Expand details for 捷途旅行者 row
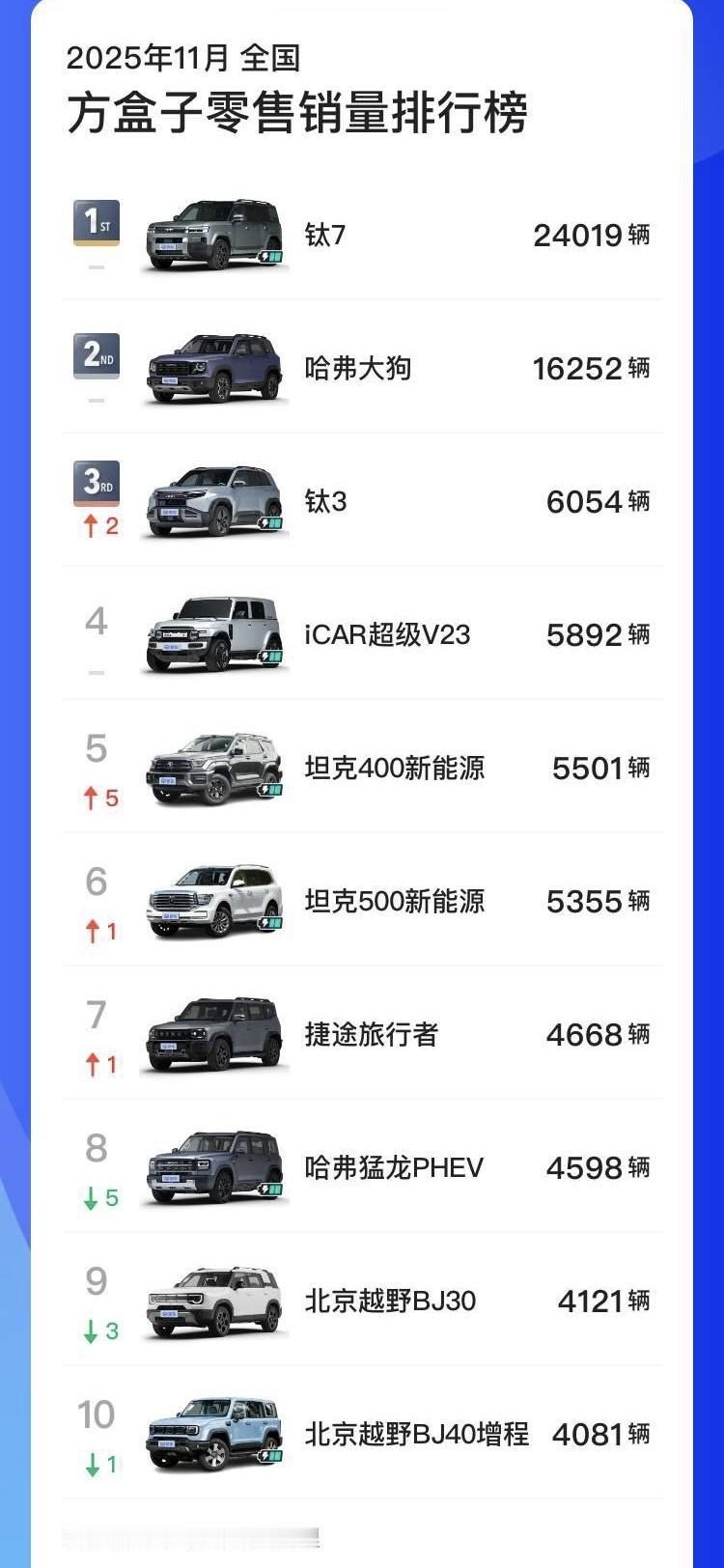The image size is (724, 1568). 362,1035
